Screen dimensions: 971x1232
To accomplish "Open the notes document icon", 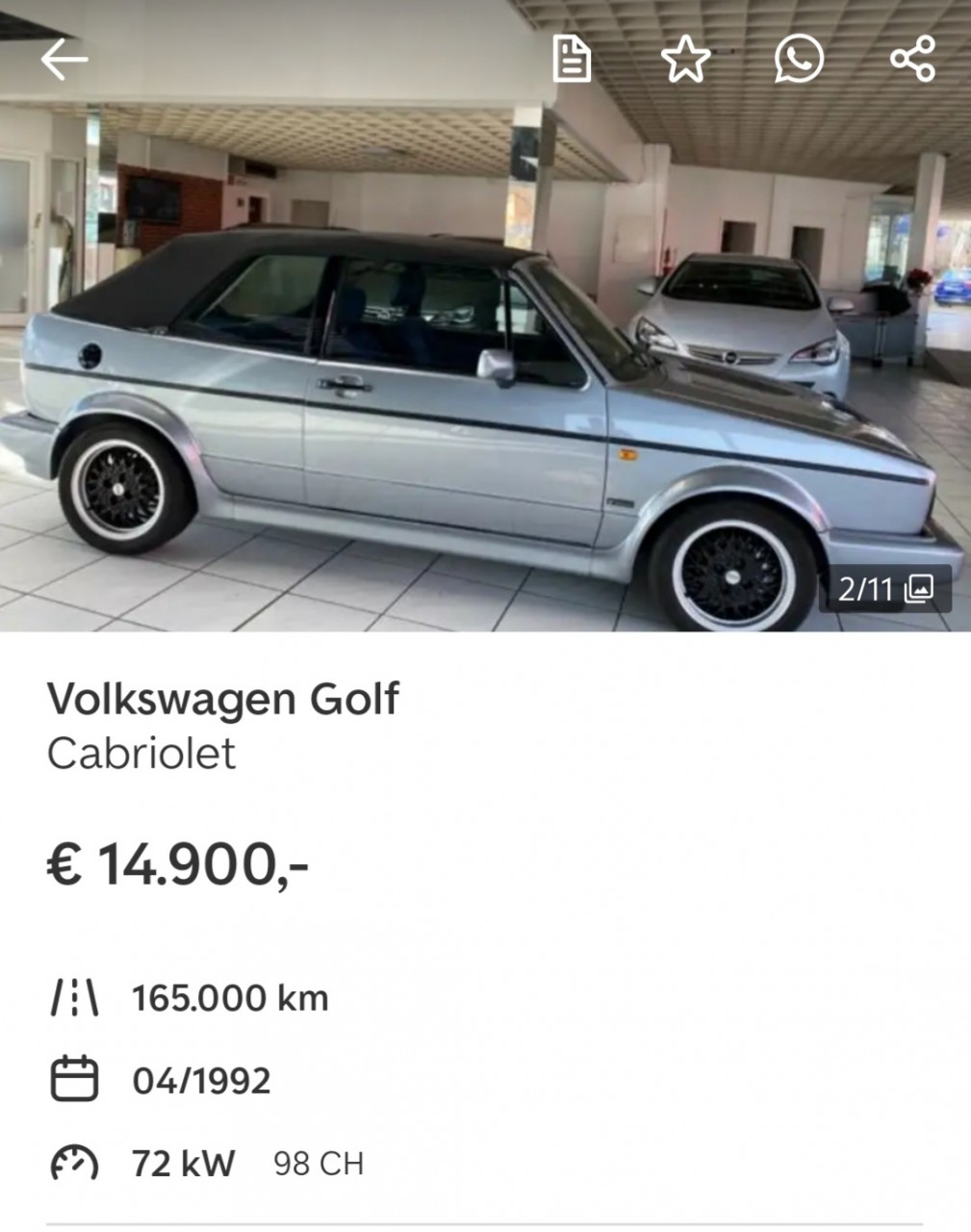I will 572,60.
